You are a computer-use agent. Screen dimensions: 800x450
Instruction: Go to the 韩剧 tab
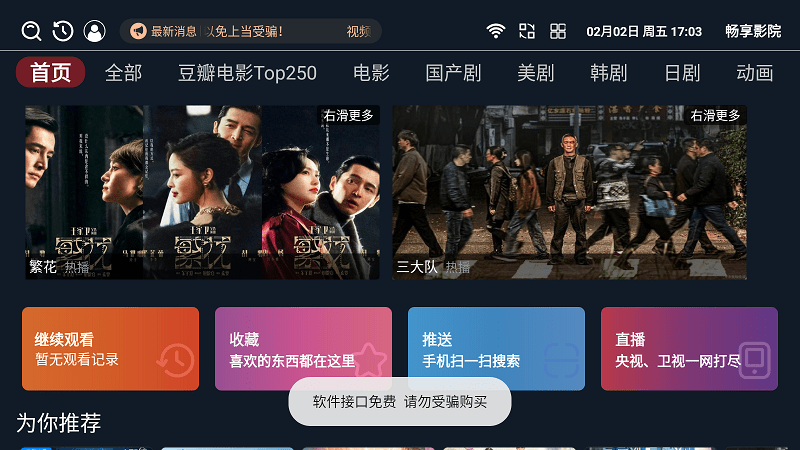[608, 73]
